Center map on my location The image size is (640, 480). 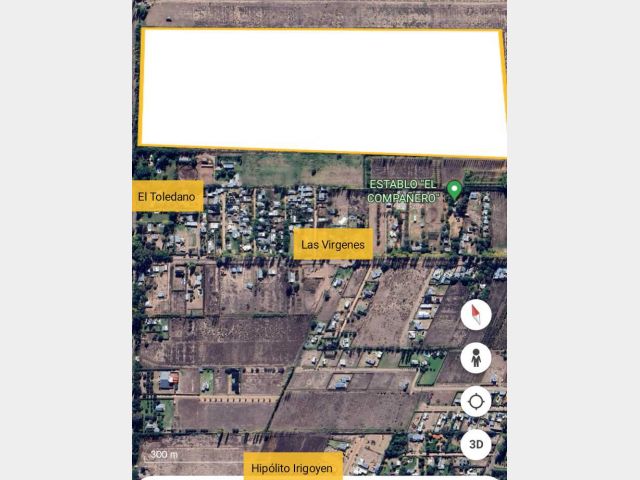tap(476, 401)
